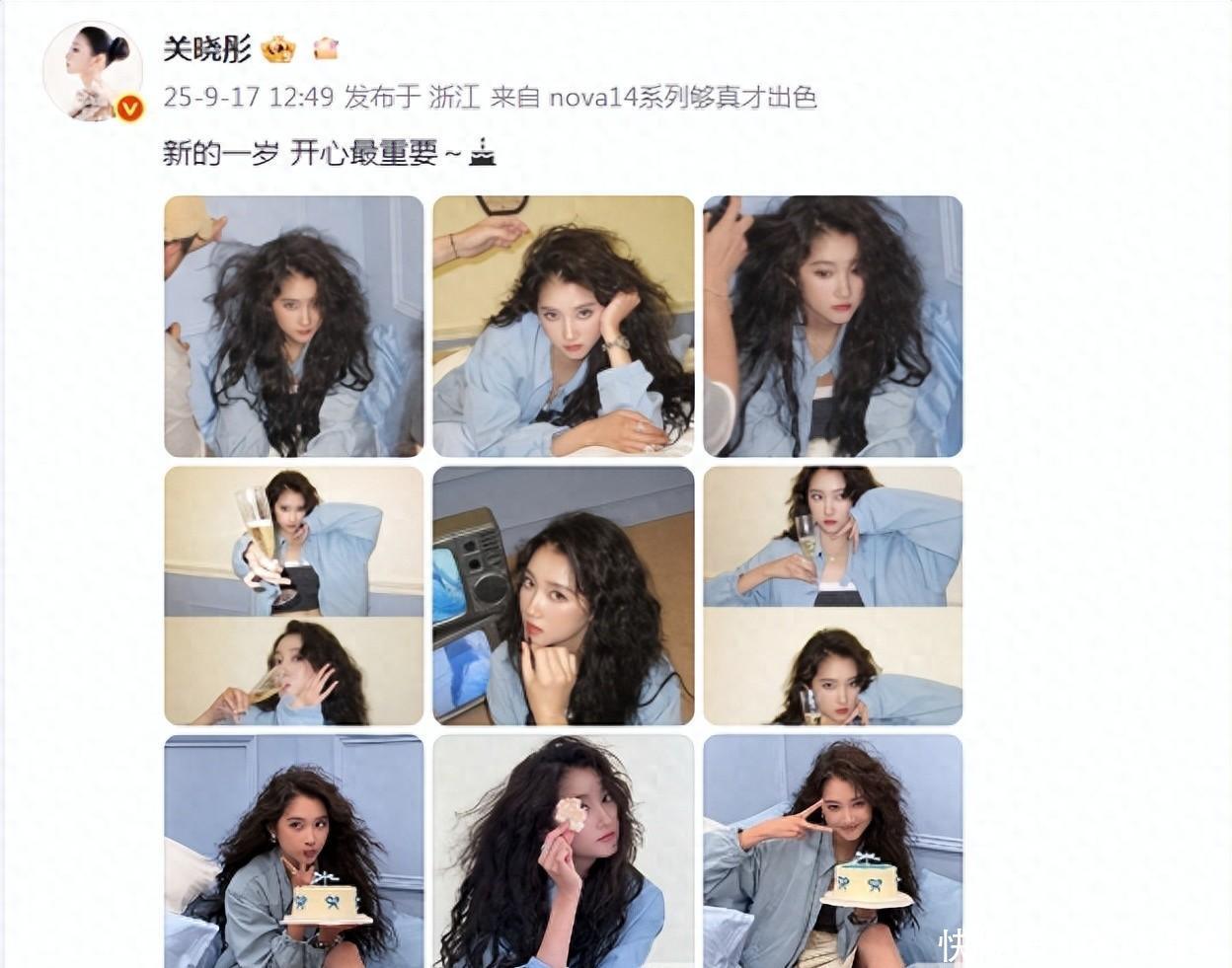Image resolution: width=1232 pixels, height=968 pixels.
Task: Open right collage photo in the middle row
Action: click(x=832, y=595)
